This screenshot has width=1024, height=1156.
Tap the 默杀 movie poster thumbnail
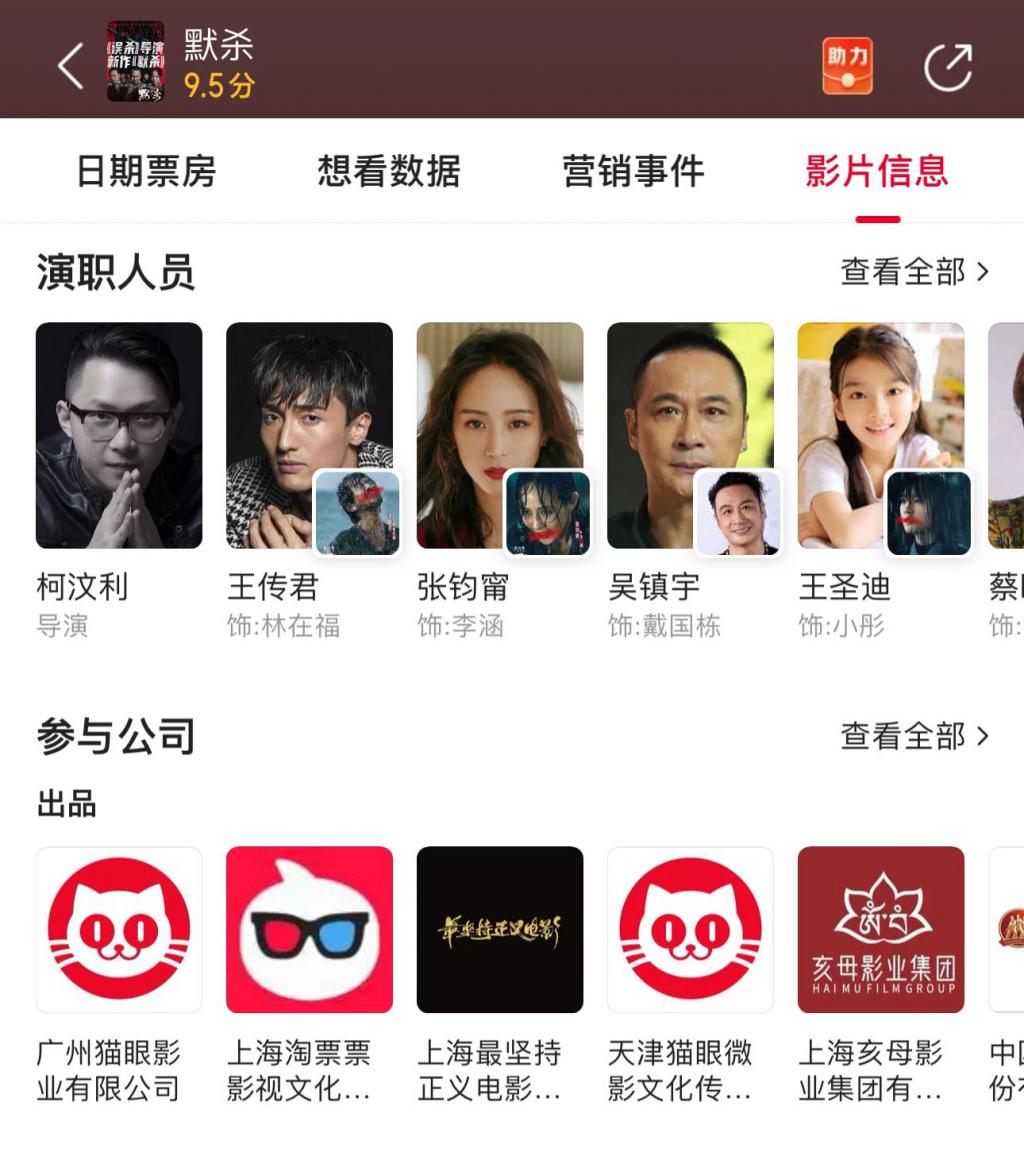pyautogui.click(x=135, y=62)
